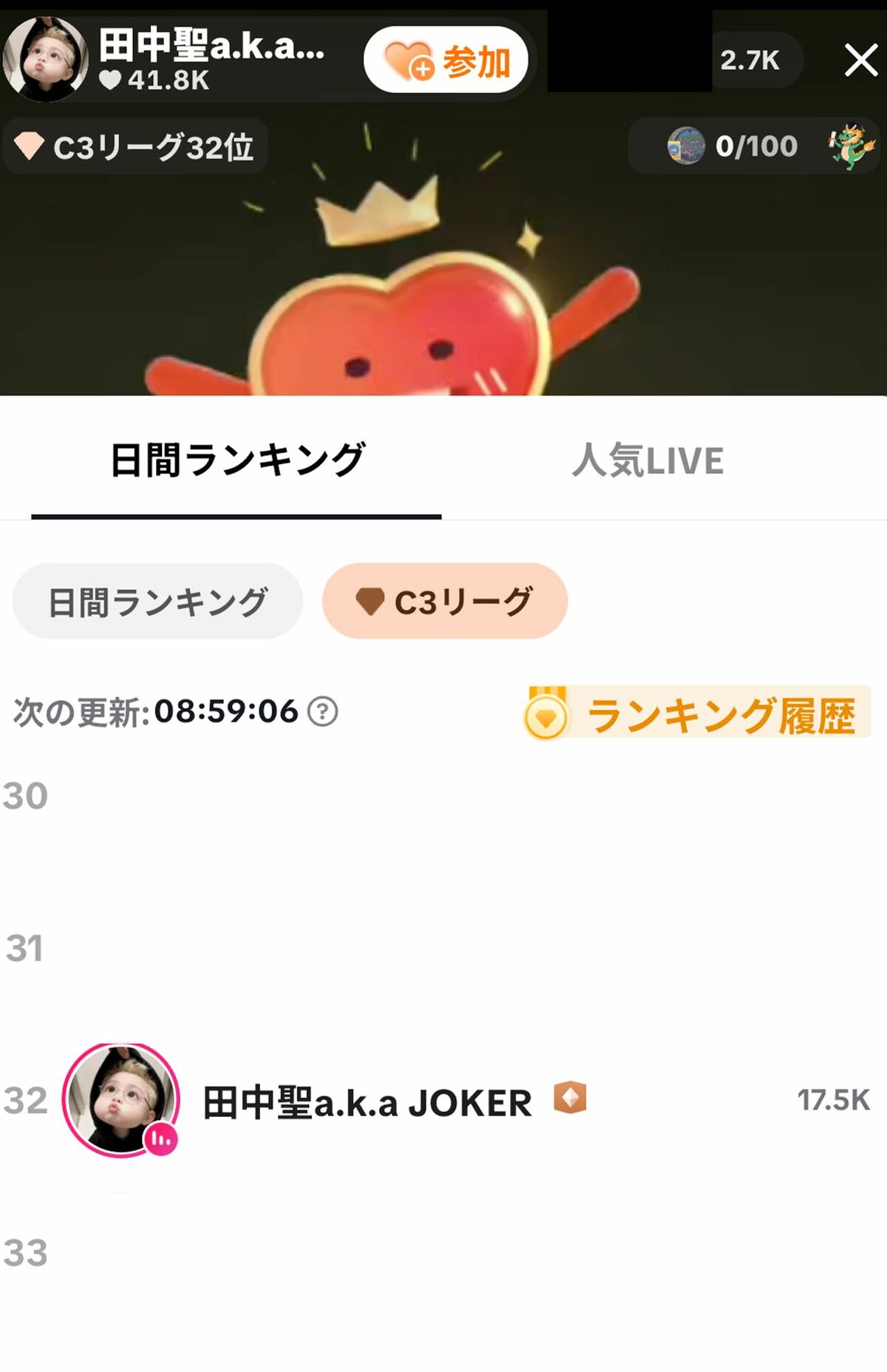Open ランキング履歴 ranking history
The width and height of the screenshot is (887, 1372).
coord(698,714)
